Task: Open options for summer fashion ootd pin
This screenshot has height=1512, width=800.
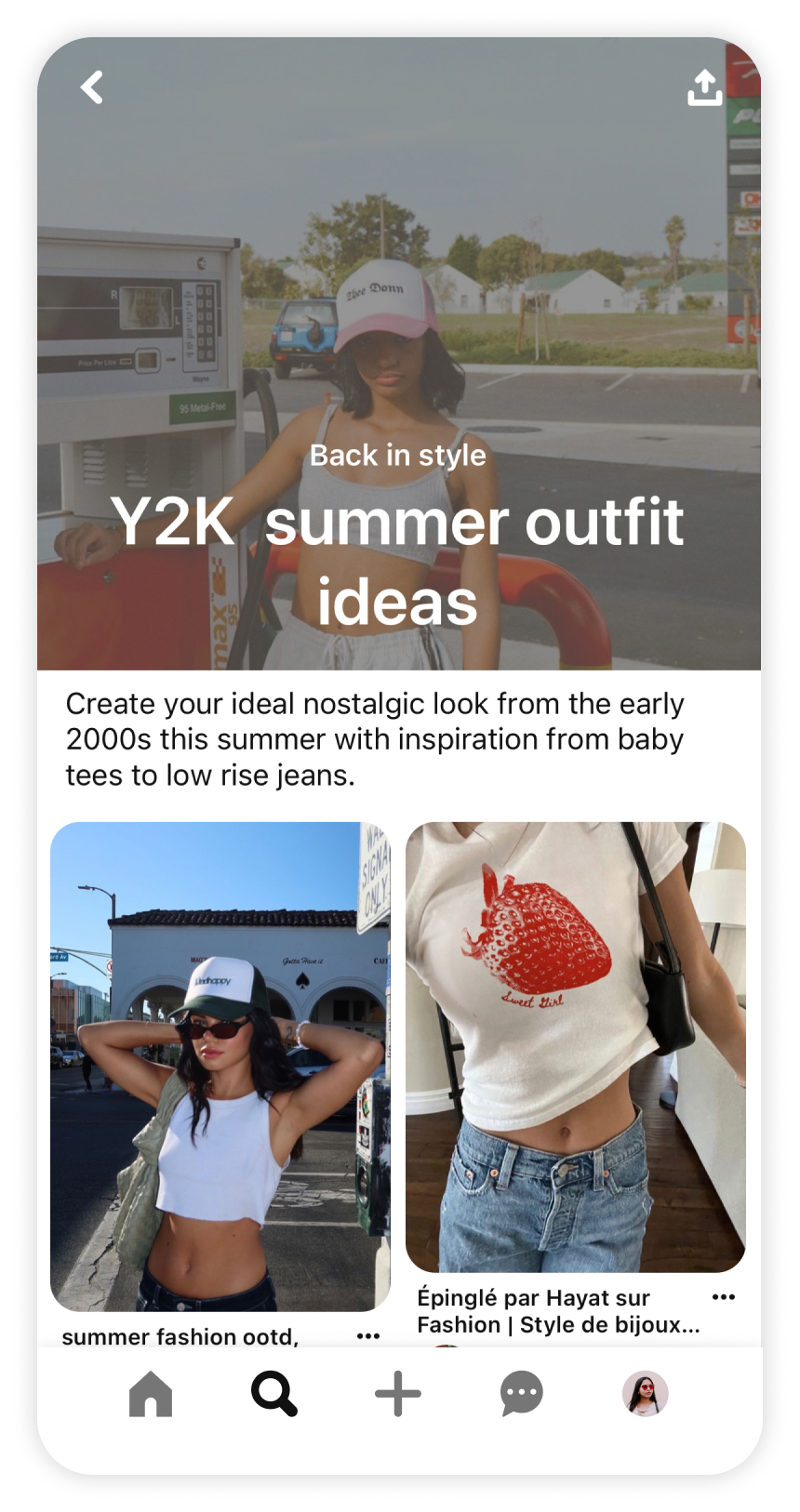Action: point(368,1335)
